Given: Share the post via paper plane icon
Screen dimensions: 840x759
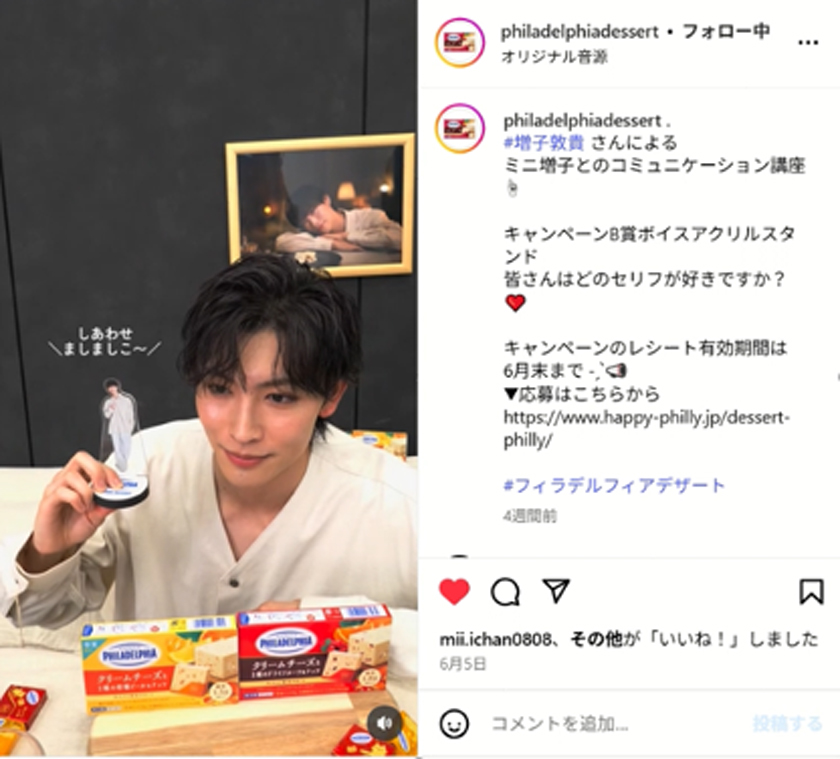Looking at the screenshot, I should (x=556, y=591).
